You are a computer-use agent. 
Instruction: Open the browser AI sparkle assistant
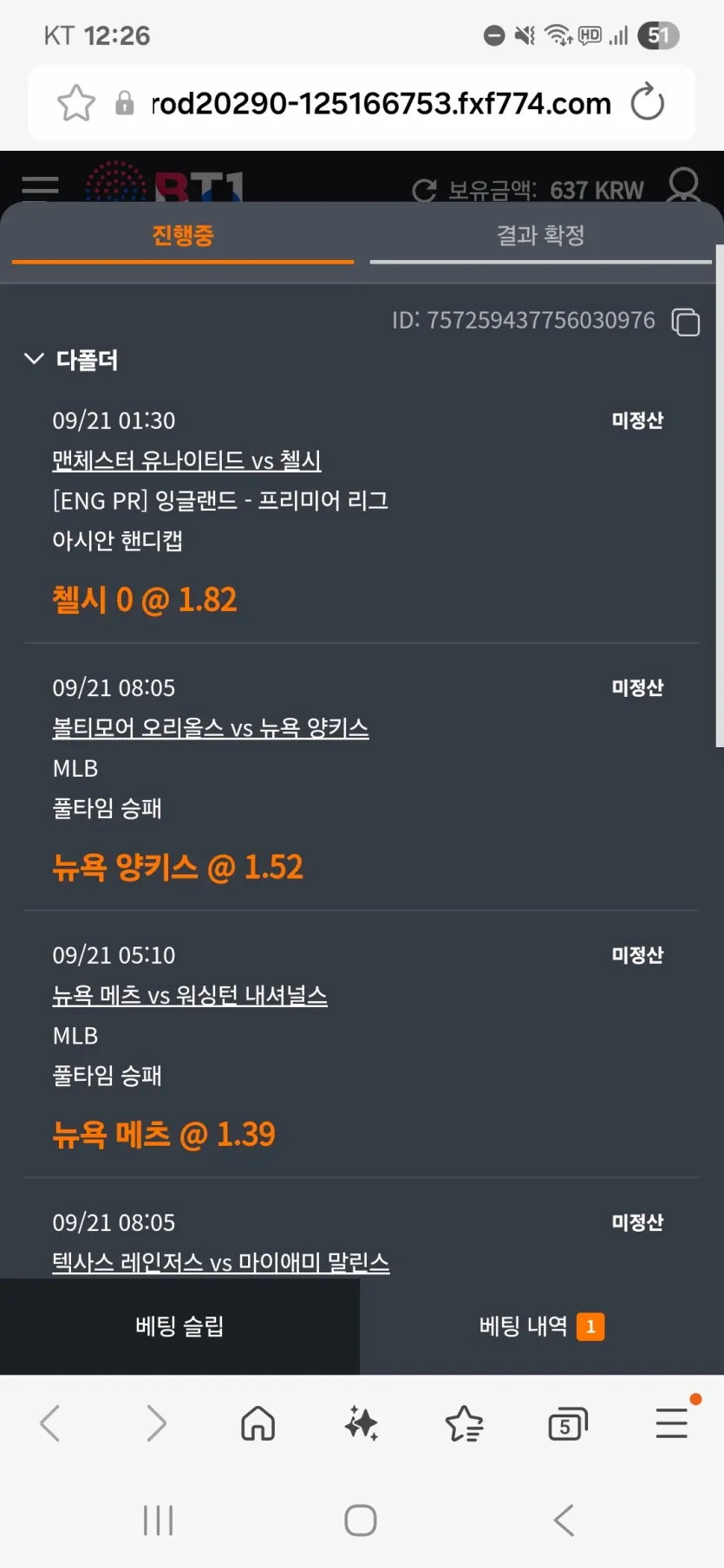click(361, 1423)
